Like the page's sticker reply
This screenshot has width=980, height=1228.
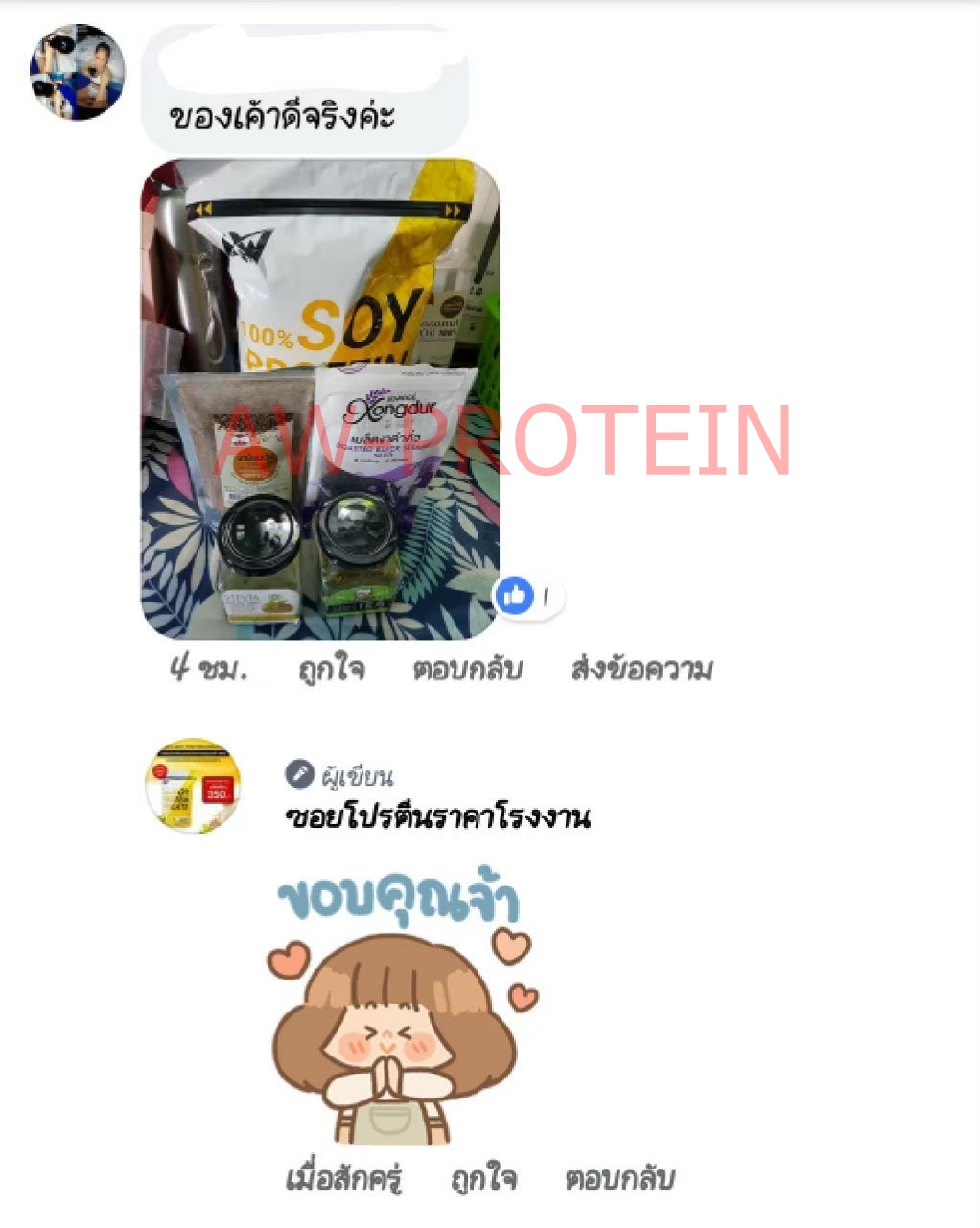point(483,1178)
